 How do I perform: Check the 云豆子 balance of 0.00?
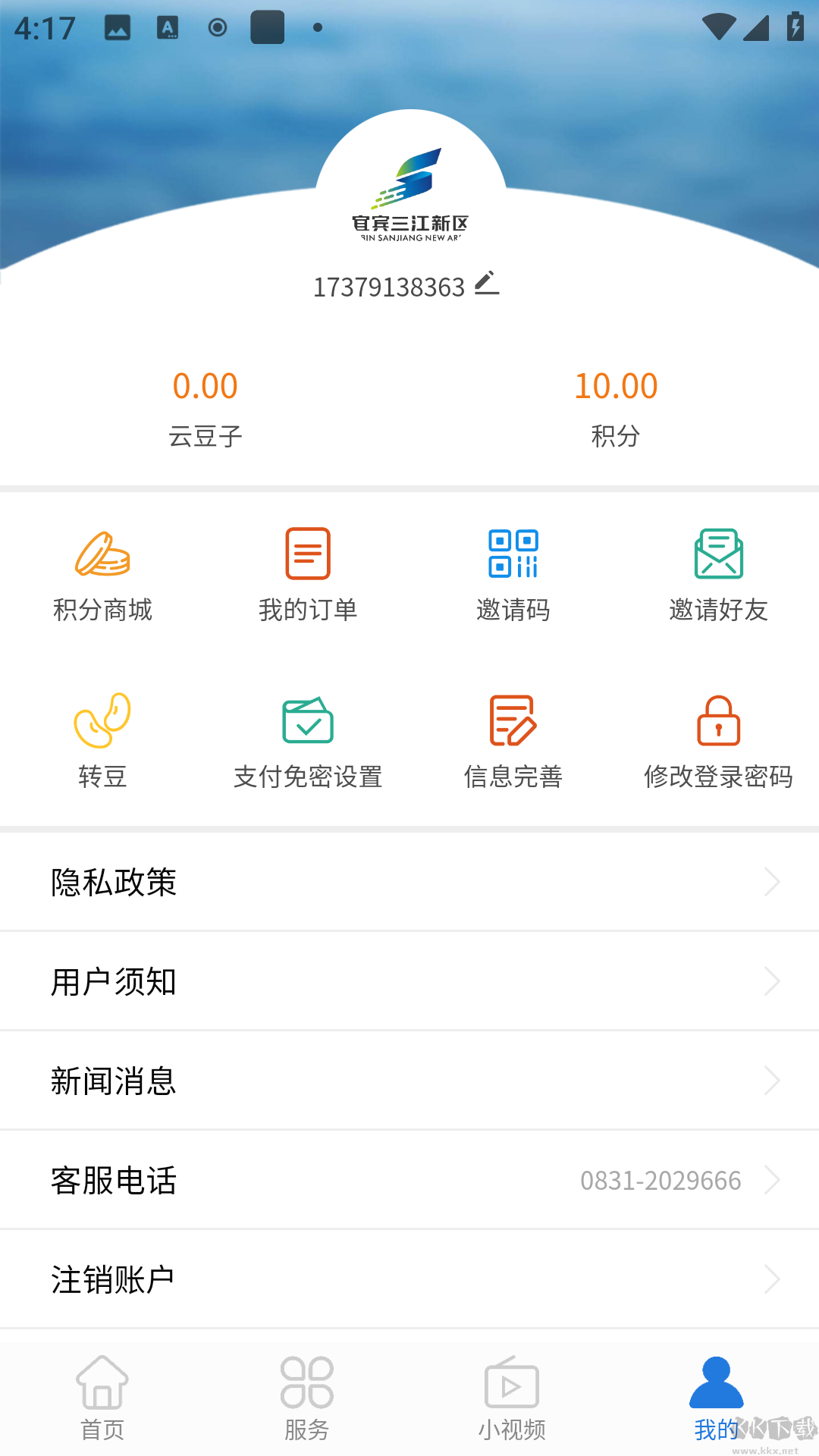coord(206,402)
